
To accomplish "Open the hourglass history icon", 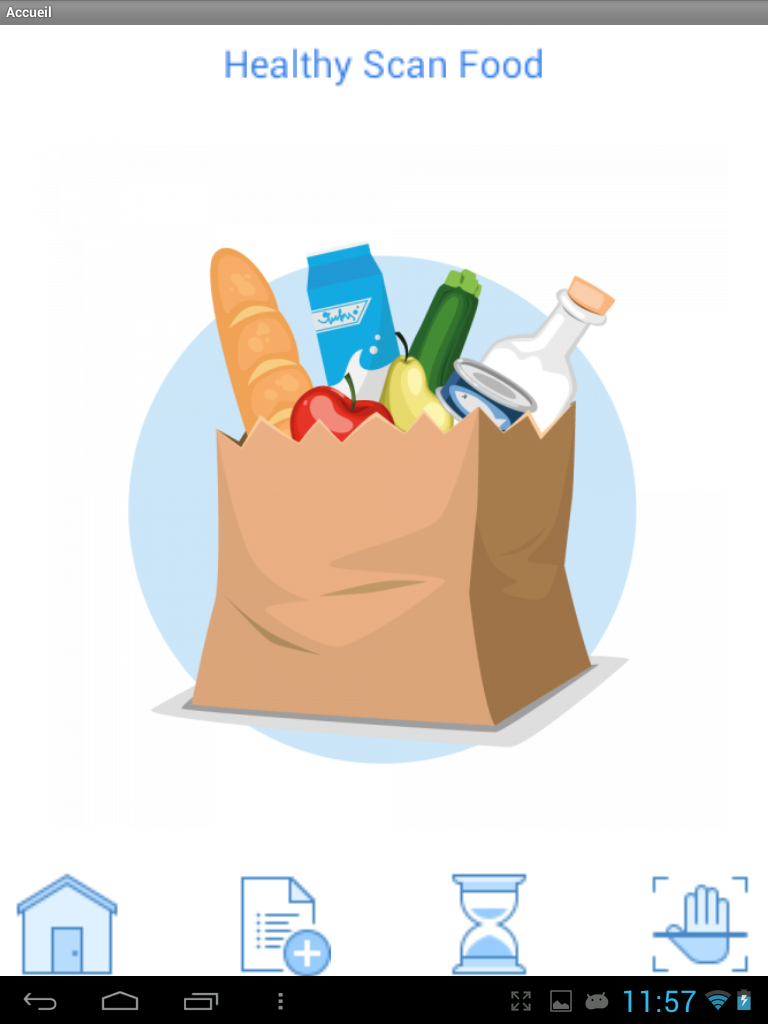I will tap(489, 924).
